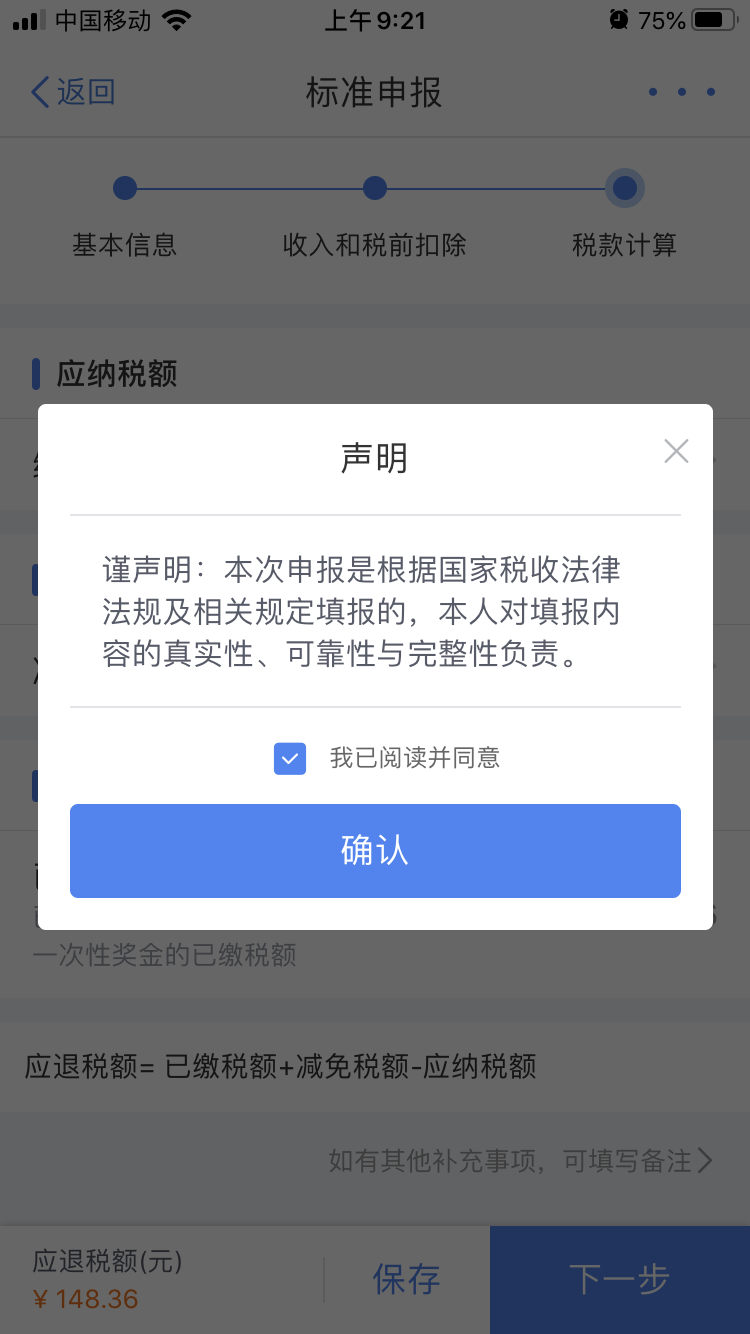Uncheck 我已阅读并同意 checkbox
The image size is (750, 1334).
coord(290,758)
